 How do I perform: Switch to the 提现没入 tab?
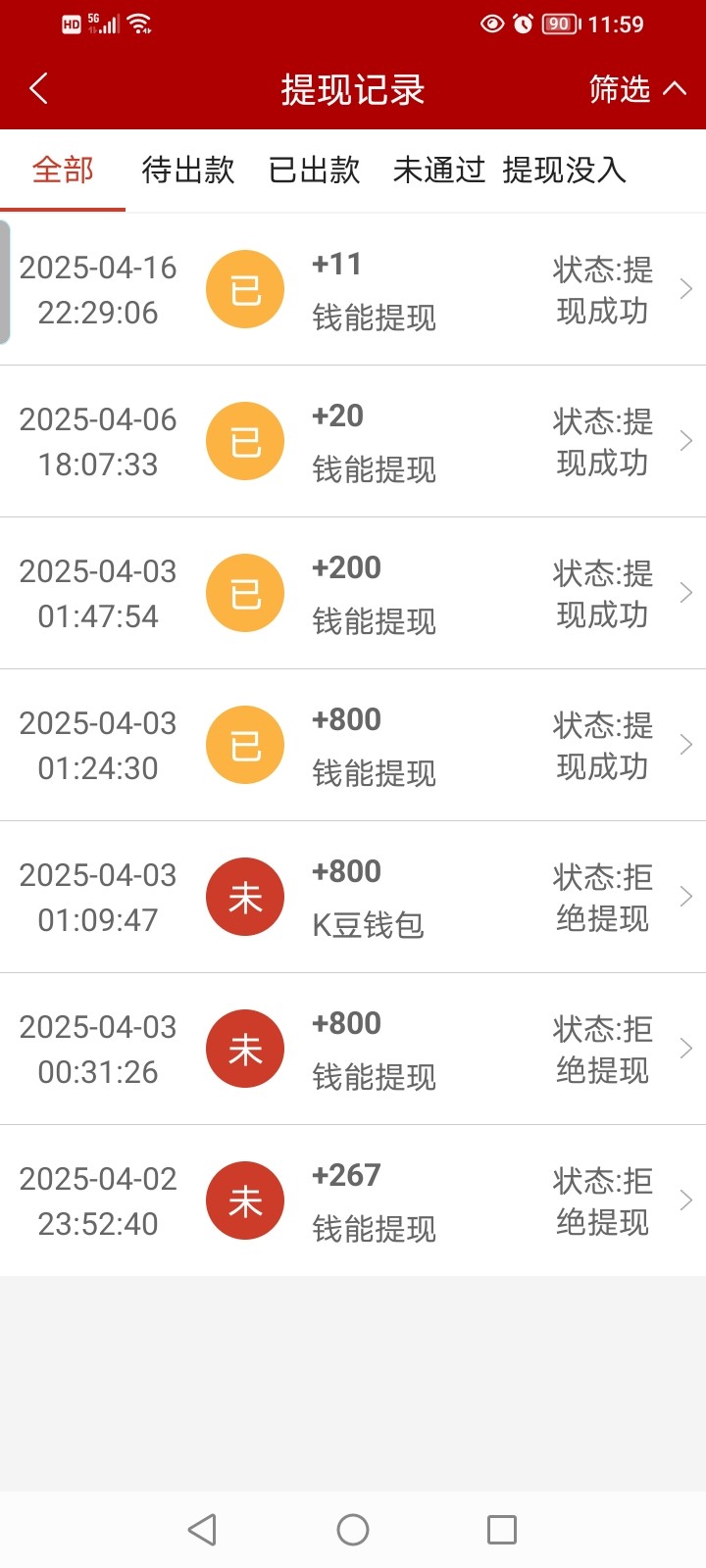(564, 171)
